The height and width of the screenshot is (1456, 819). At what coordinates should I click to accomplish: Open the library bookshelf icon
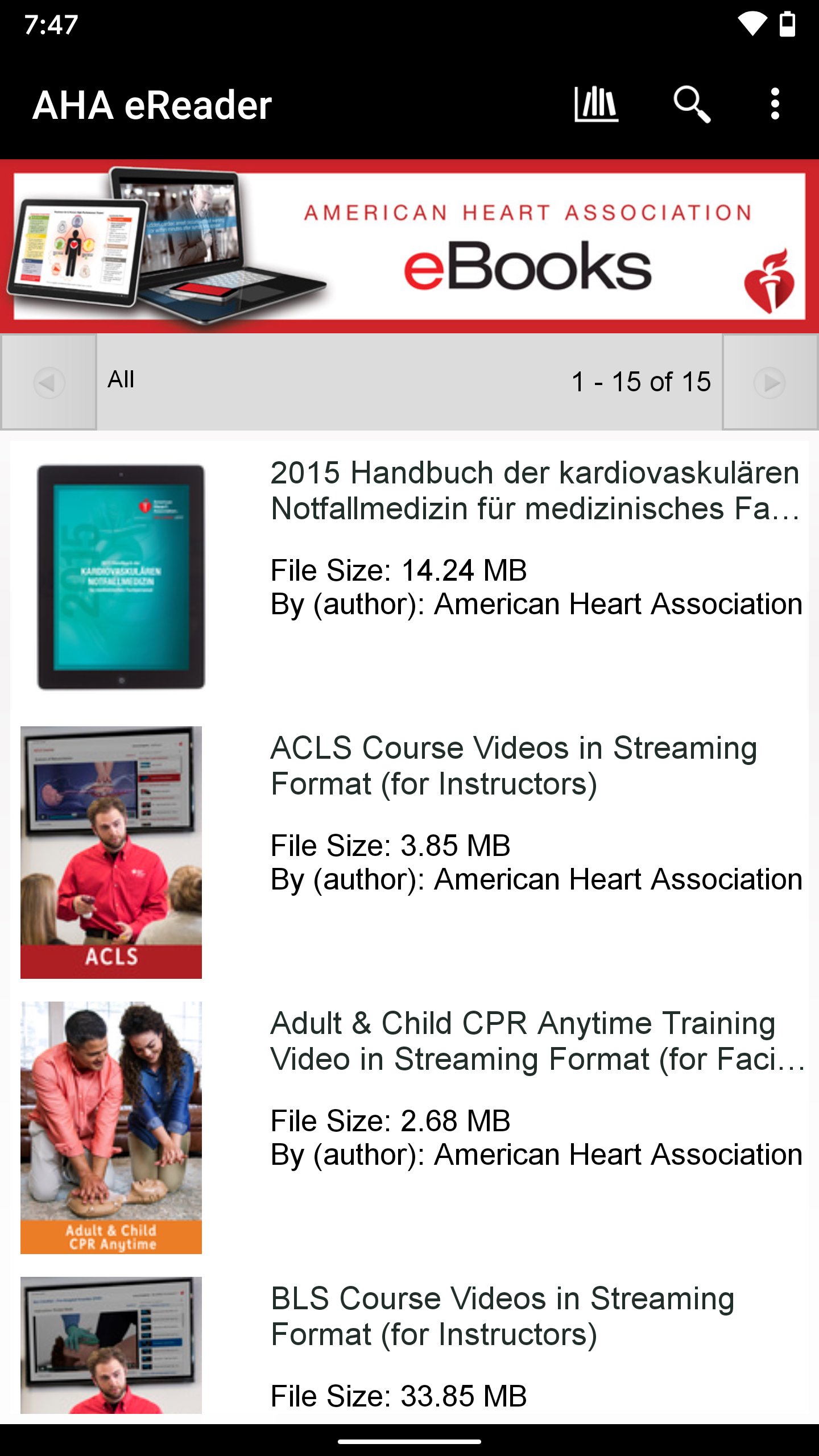tap(595, 105)
